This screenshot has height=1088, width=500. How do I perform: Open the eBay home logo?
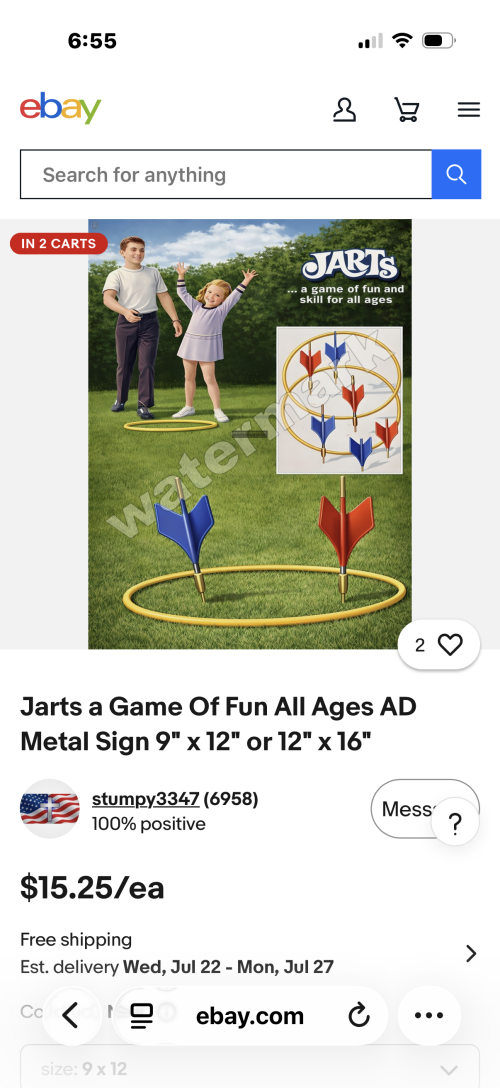[60, 108]
